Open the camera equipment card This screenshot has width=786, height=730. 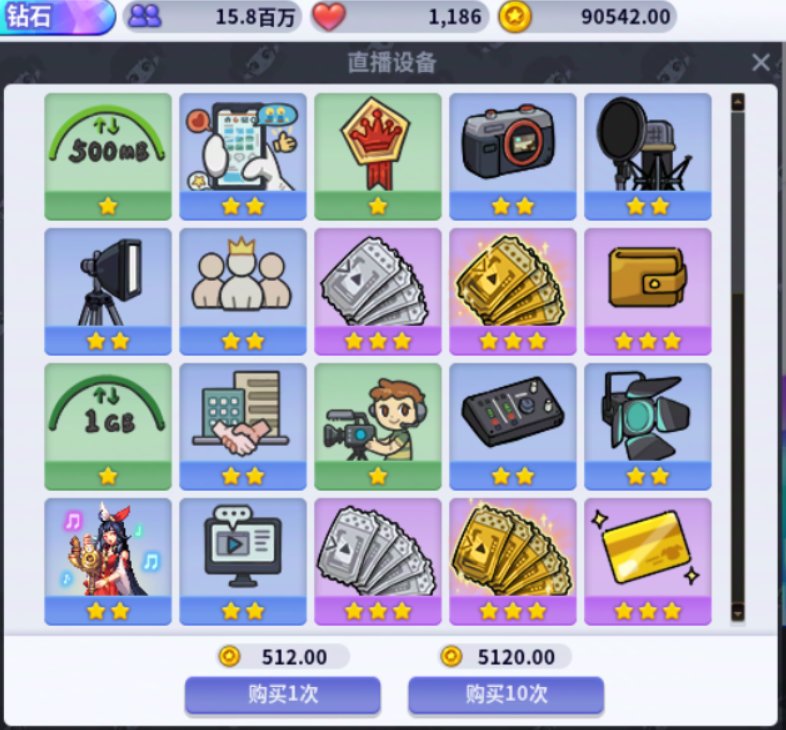[513, 155]
